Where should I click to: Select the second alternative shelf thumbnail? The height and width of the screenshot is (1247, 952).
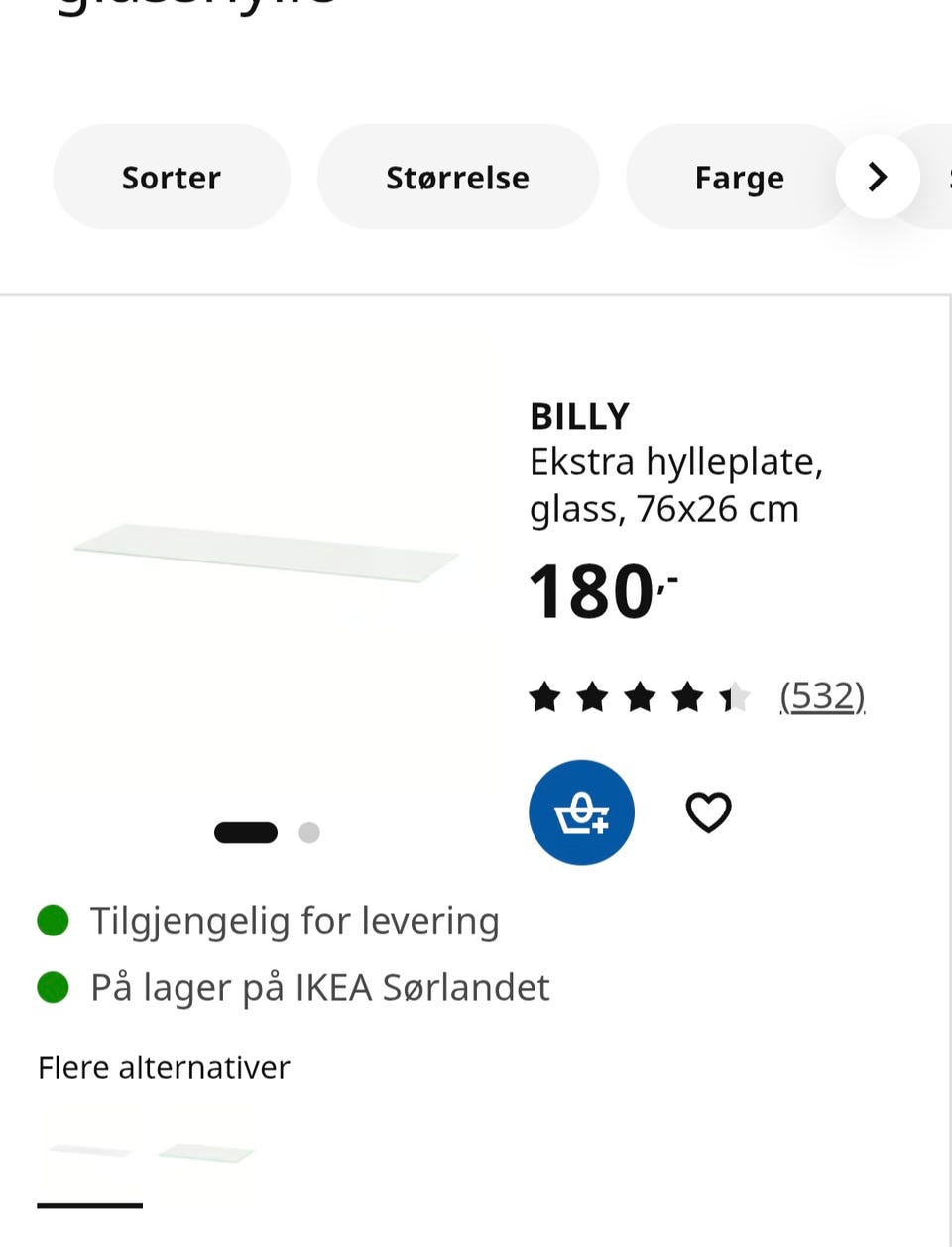[206, 1153]
